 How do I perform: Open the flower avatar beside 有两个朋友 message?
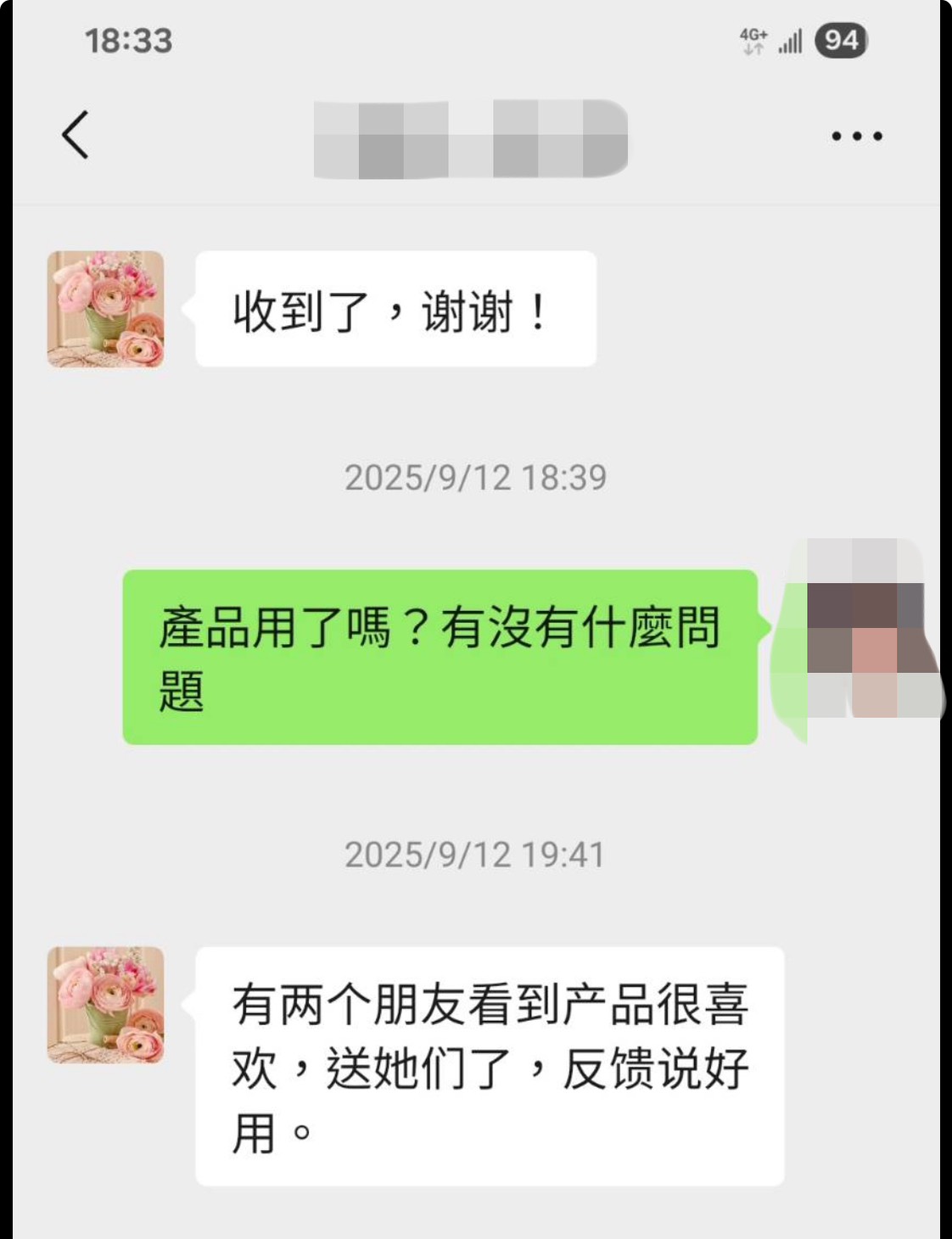(x=105, y=1005)
